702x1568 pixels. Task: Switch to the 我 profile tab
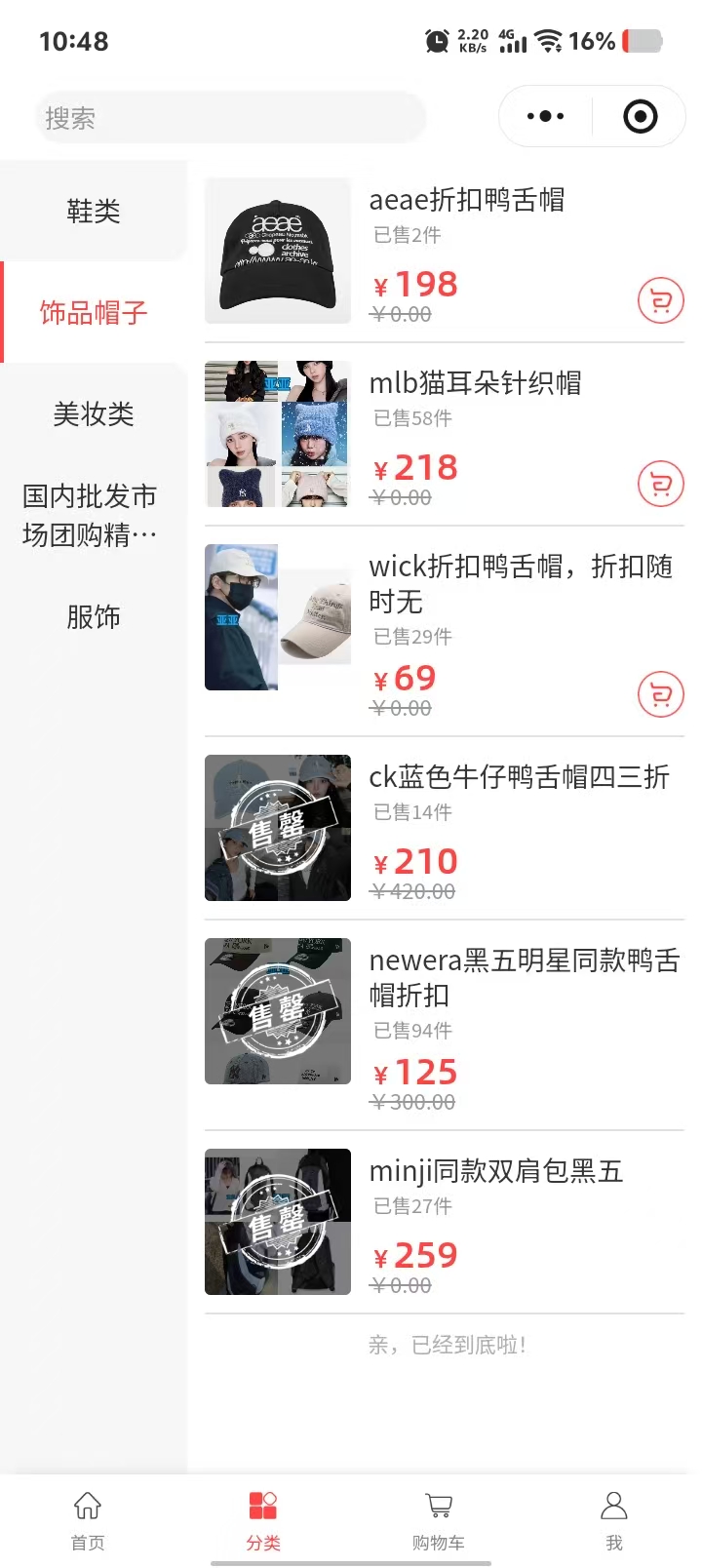coord(614,1519)
